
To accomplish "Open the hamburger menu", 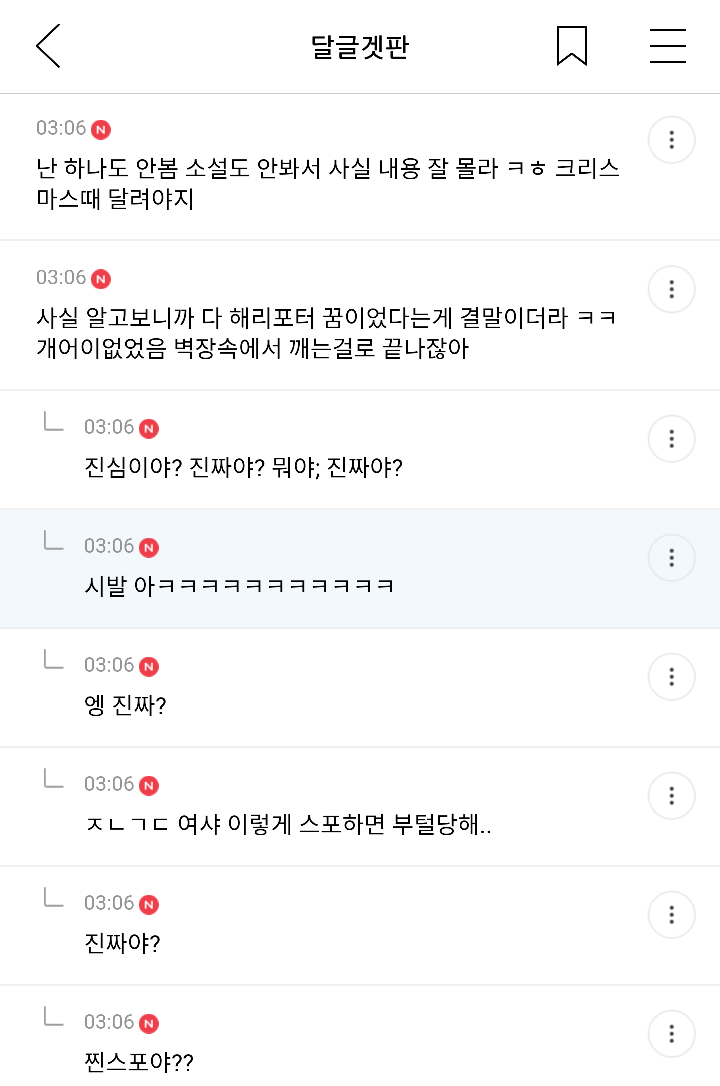I will point(667,47).
